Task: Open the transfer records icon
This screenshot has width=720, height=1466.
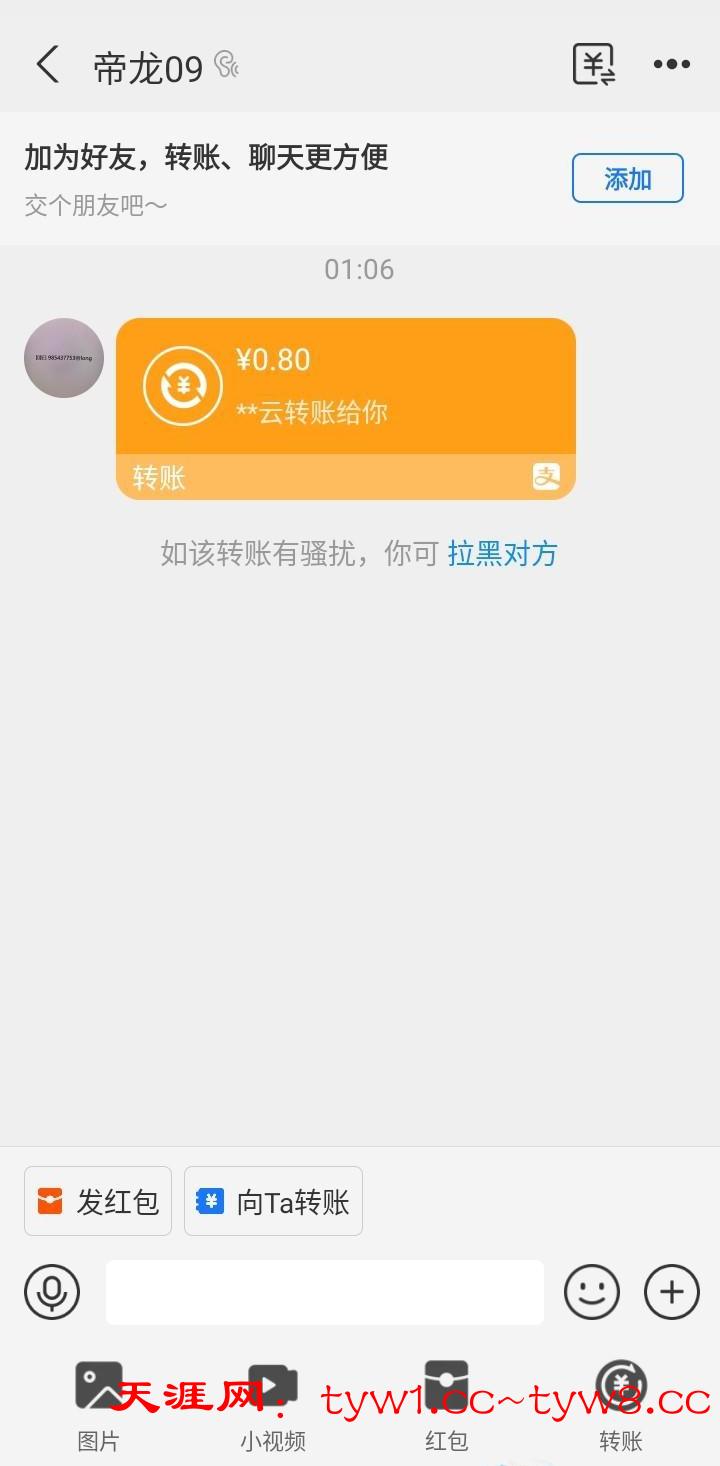Action: [x=593, y=65]
